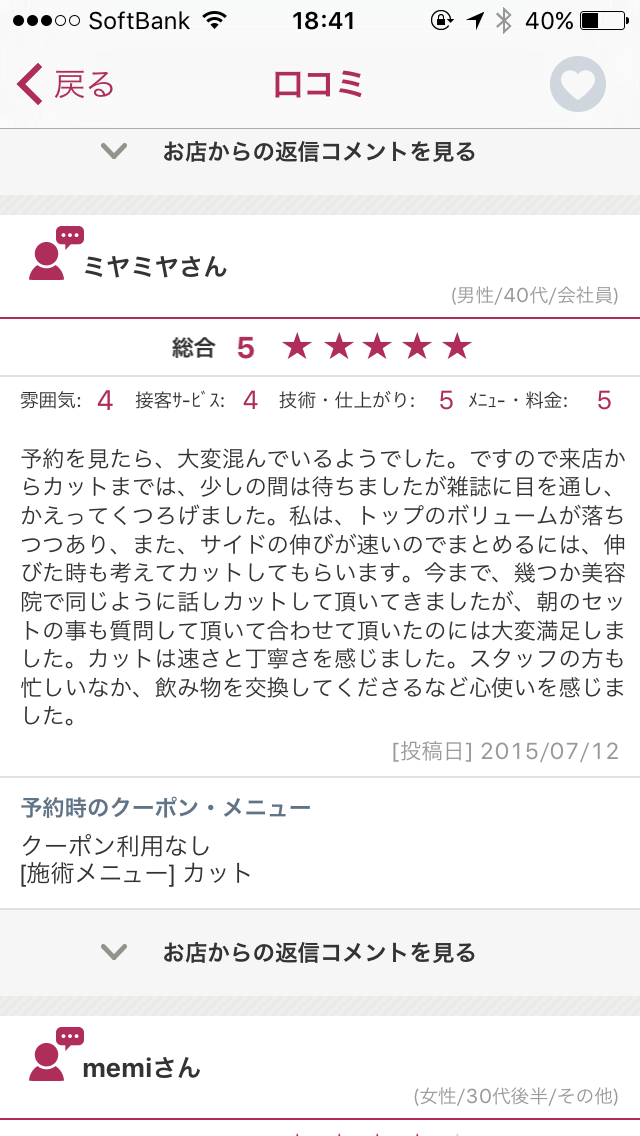Image resolution: width=640 pixels, height=1136 pixels.
Task: Go back using the 戻る button
Action: pos(66,85)
